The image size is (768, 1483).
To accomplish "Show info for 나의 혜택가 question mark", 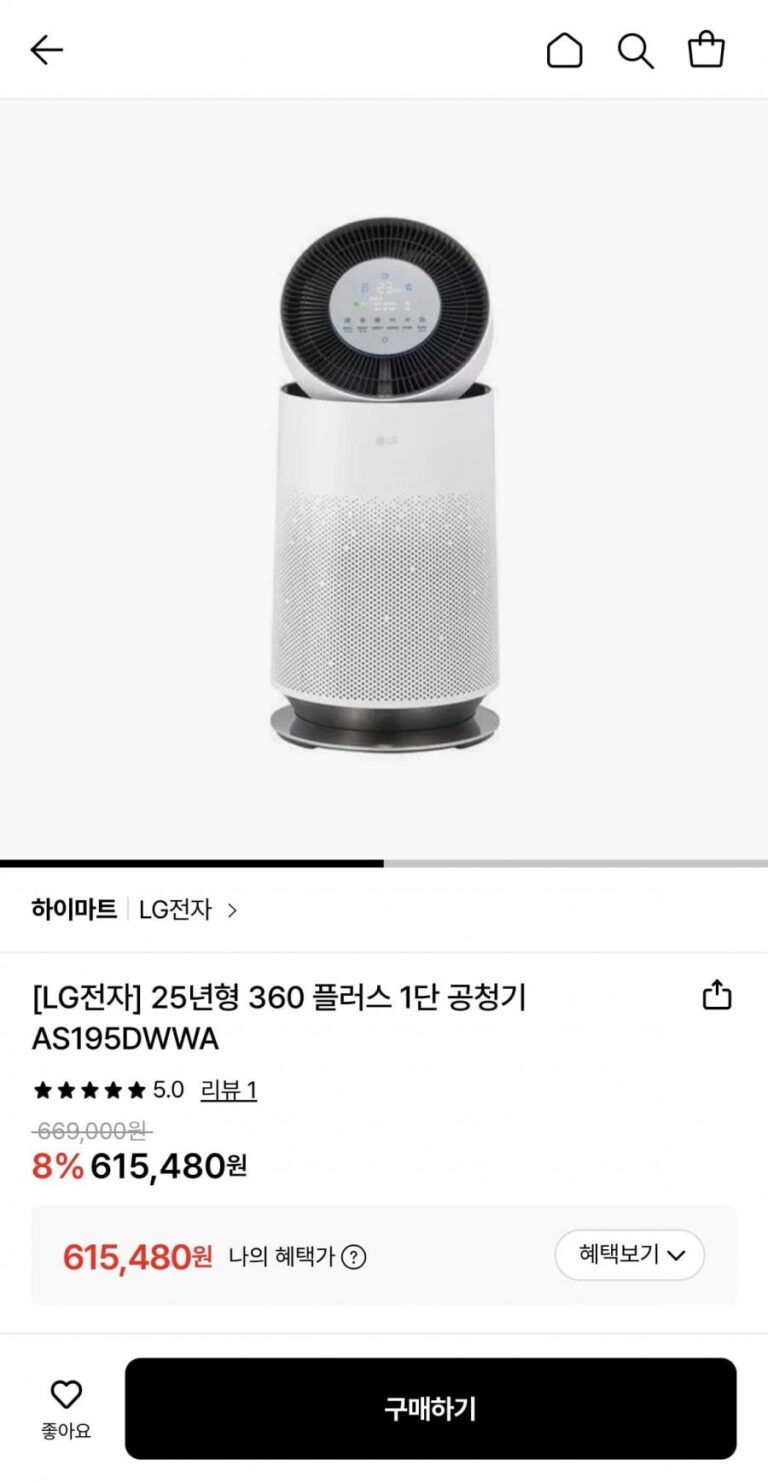I will point(354,1257).
